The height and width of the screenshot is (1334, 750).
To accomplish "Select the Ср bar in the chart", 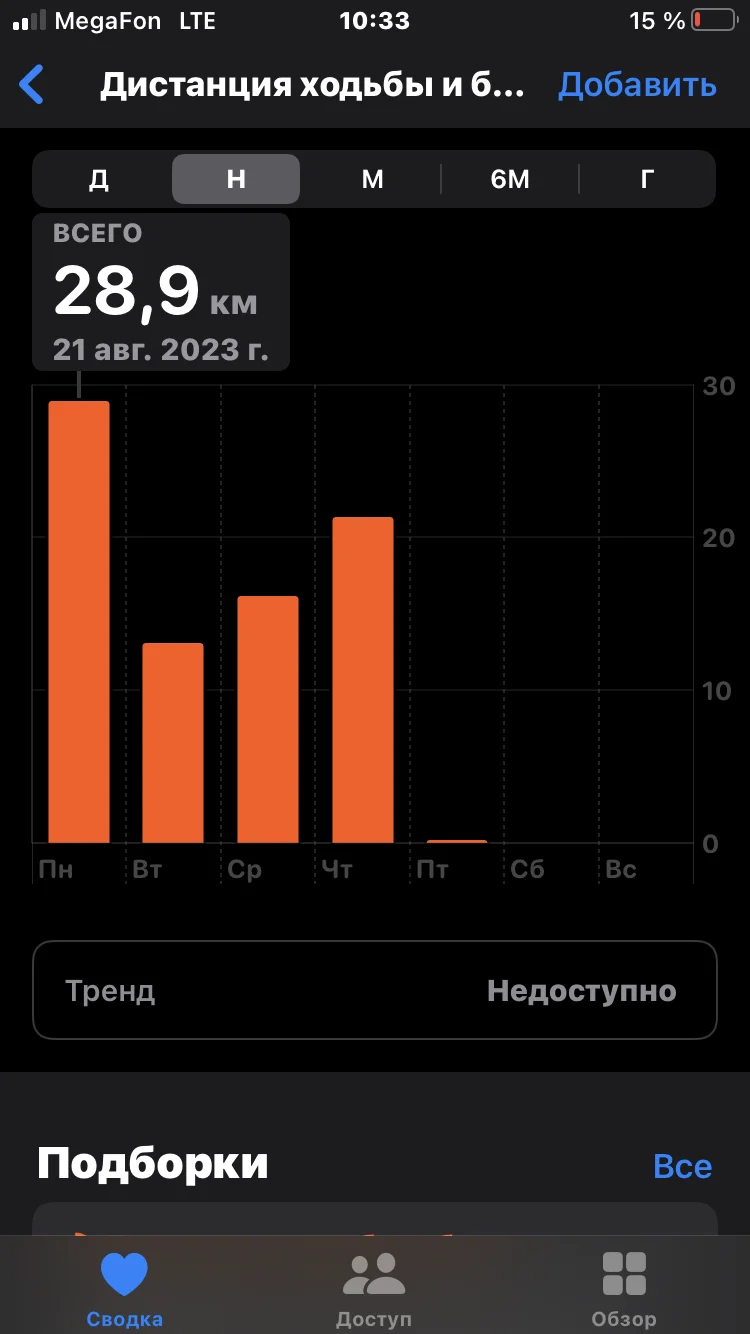I will [x=268, y=719].
